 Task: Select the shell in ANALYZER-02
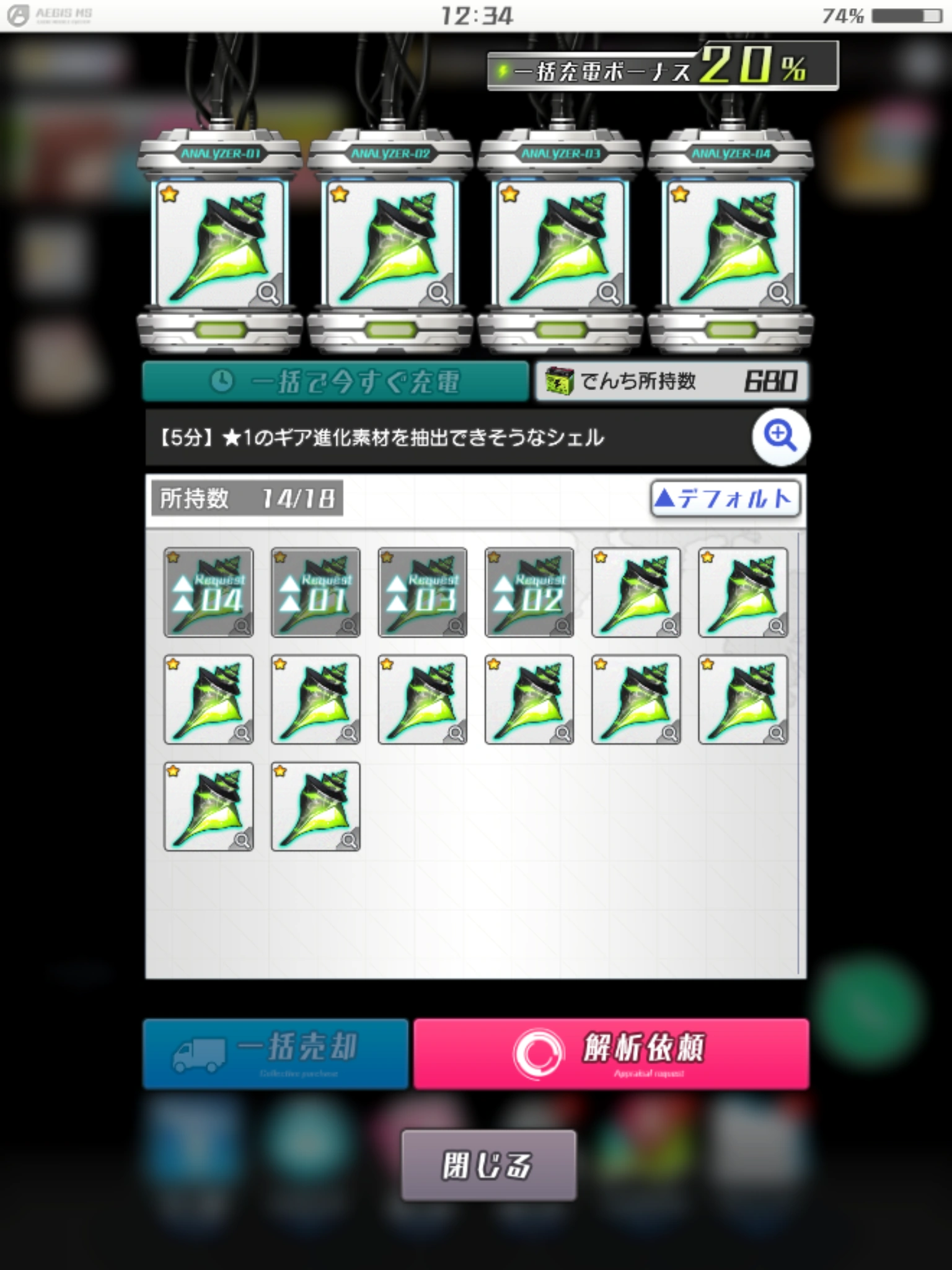(390, 243)
